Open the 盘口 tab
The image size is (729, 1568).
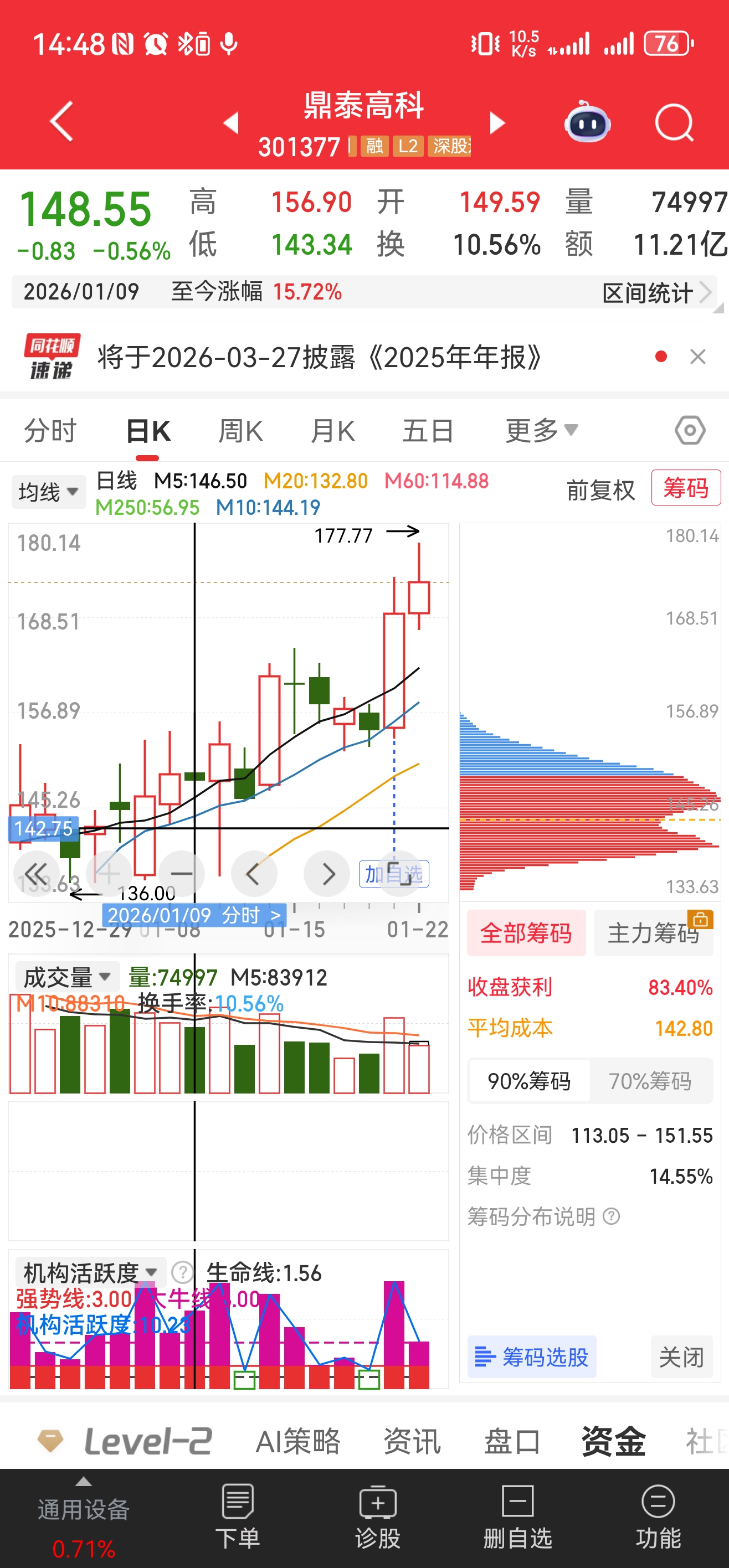512,1442
